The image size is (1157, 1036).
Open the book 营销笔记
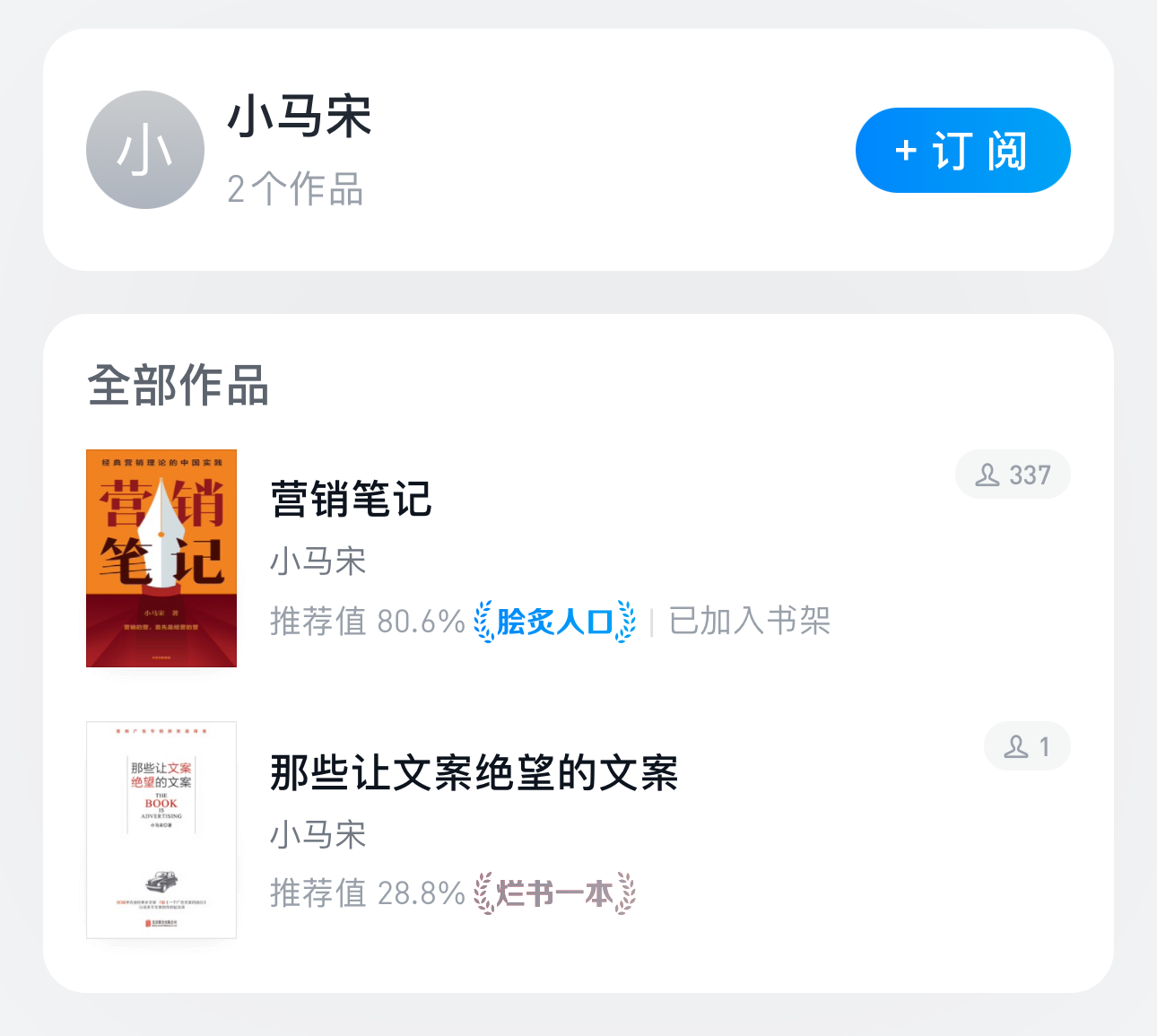click(x=351, y=500)
